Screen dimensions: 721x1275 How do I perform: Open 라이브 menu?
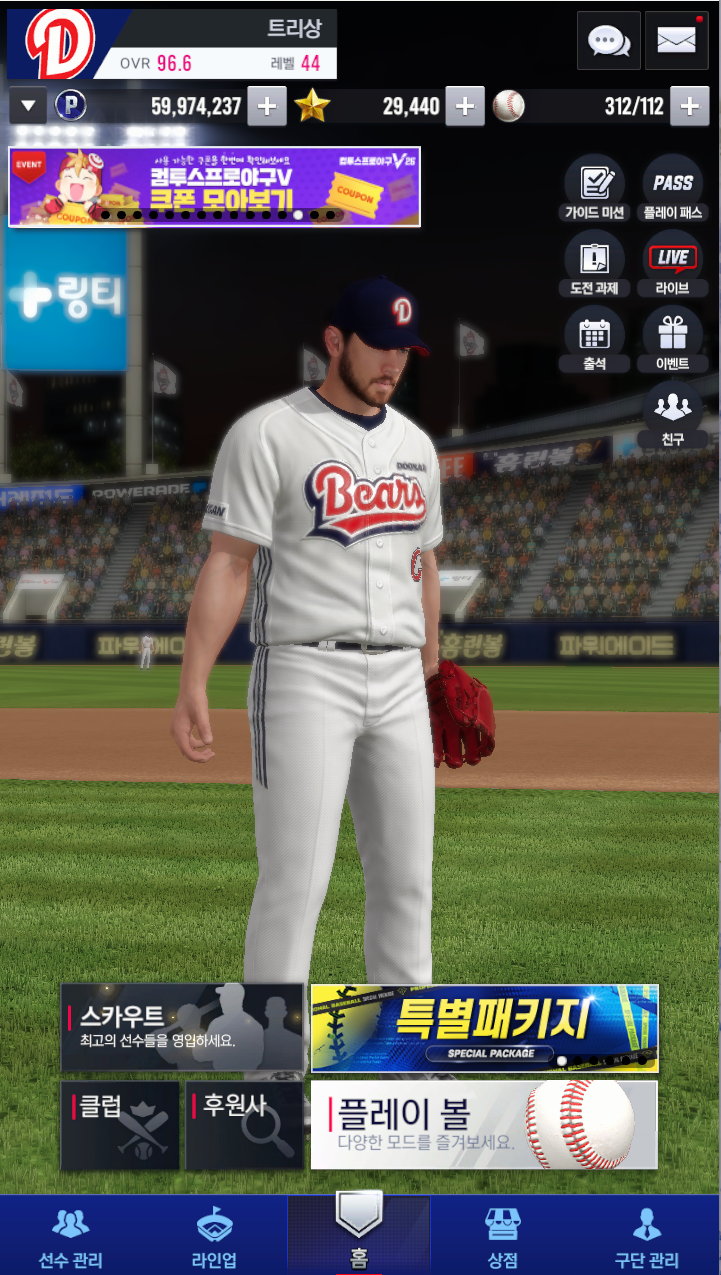[672, 265]
